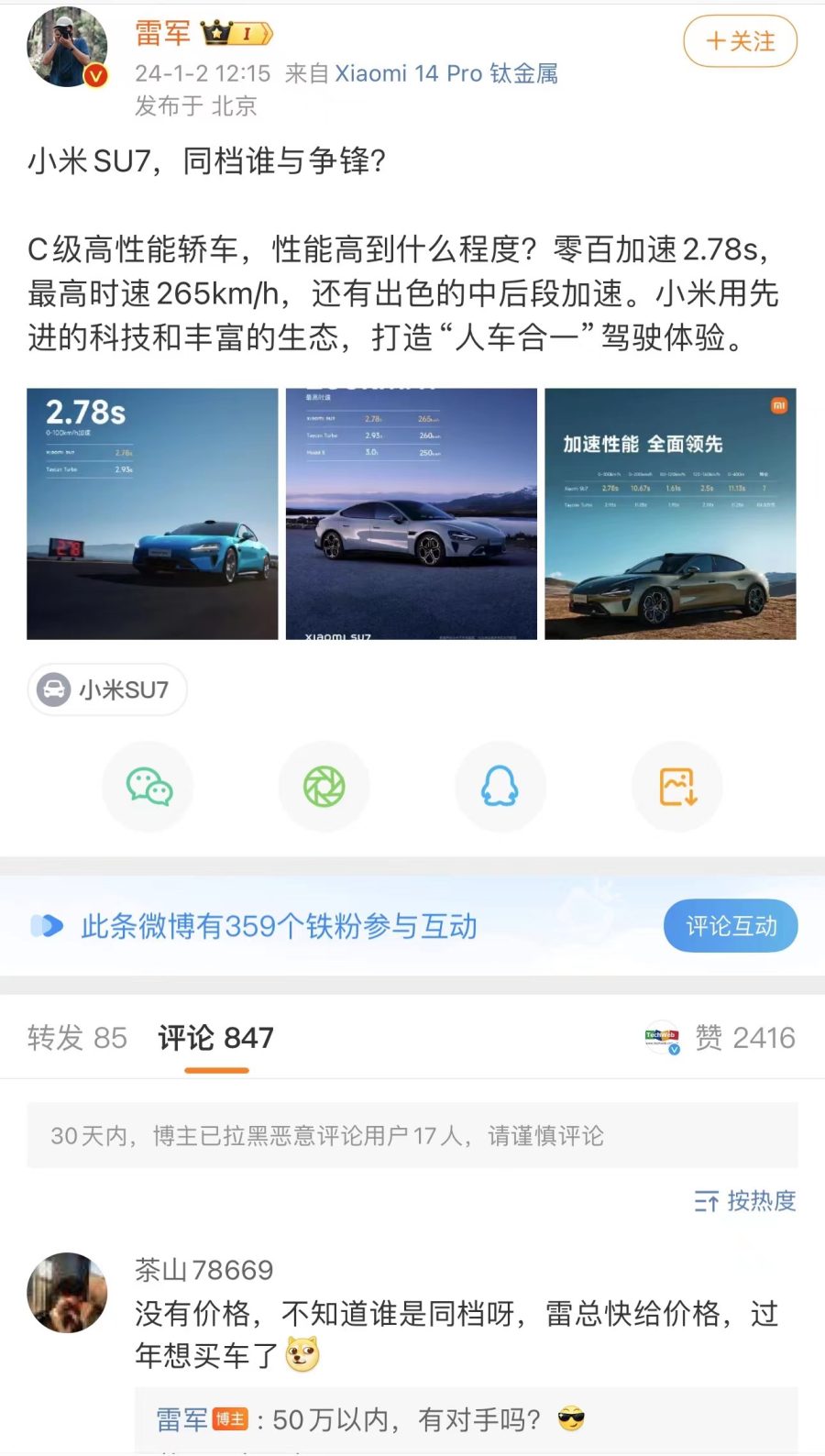Save the post as an image

677,787
